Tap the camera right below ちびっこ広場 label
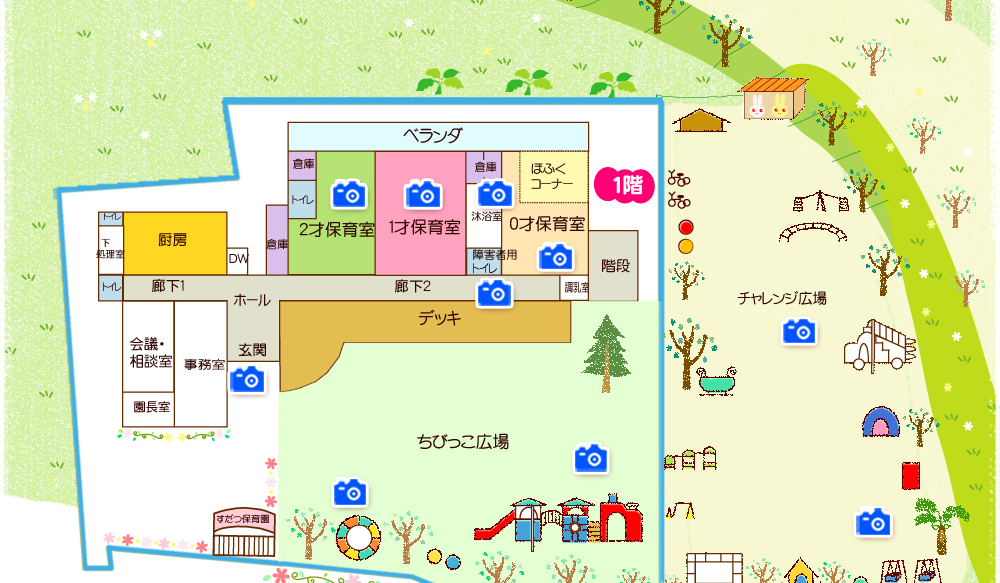 click(591, 459)
